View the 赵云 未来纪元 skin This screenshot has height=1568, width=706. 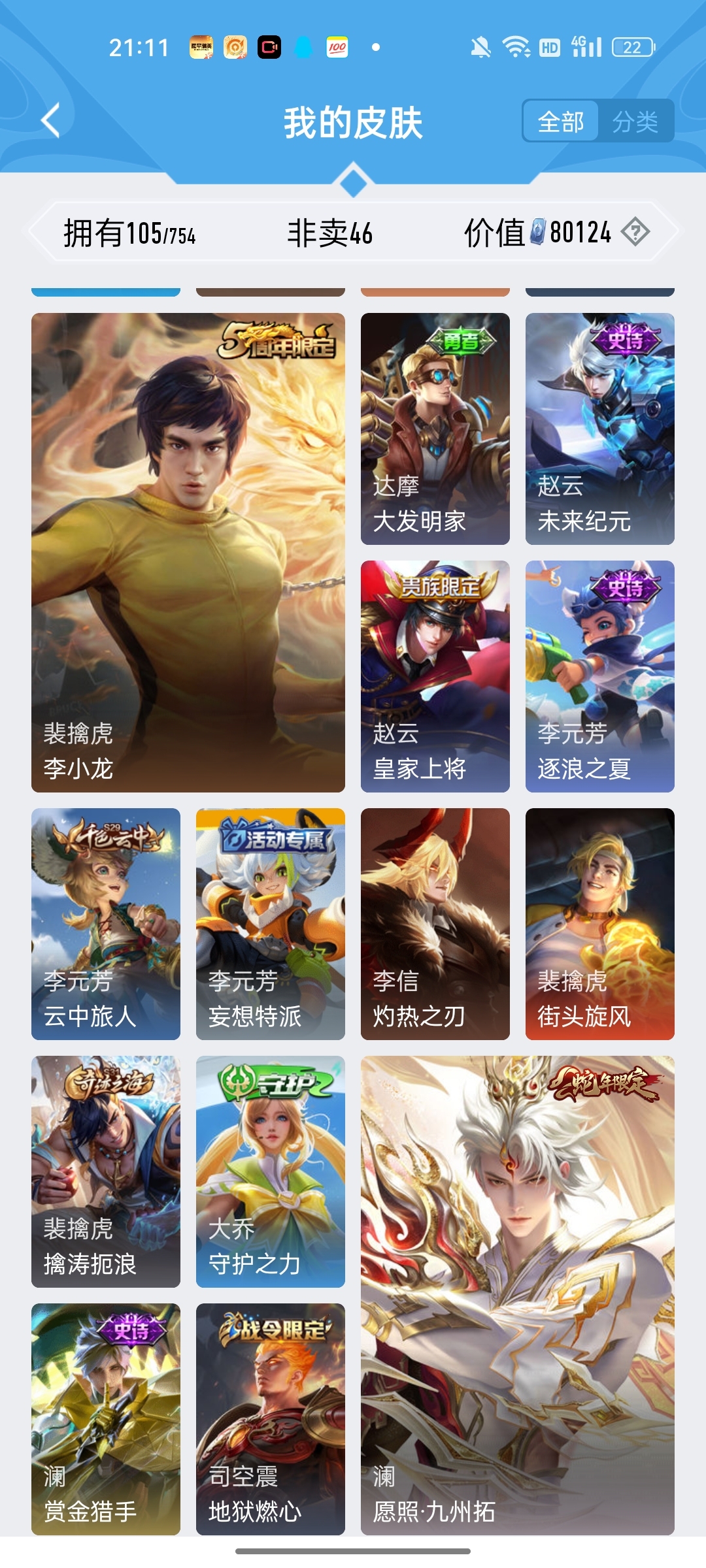599,429
